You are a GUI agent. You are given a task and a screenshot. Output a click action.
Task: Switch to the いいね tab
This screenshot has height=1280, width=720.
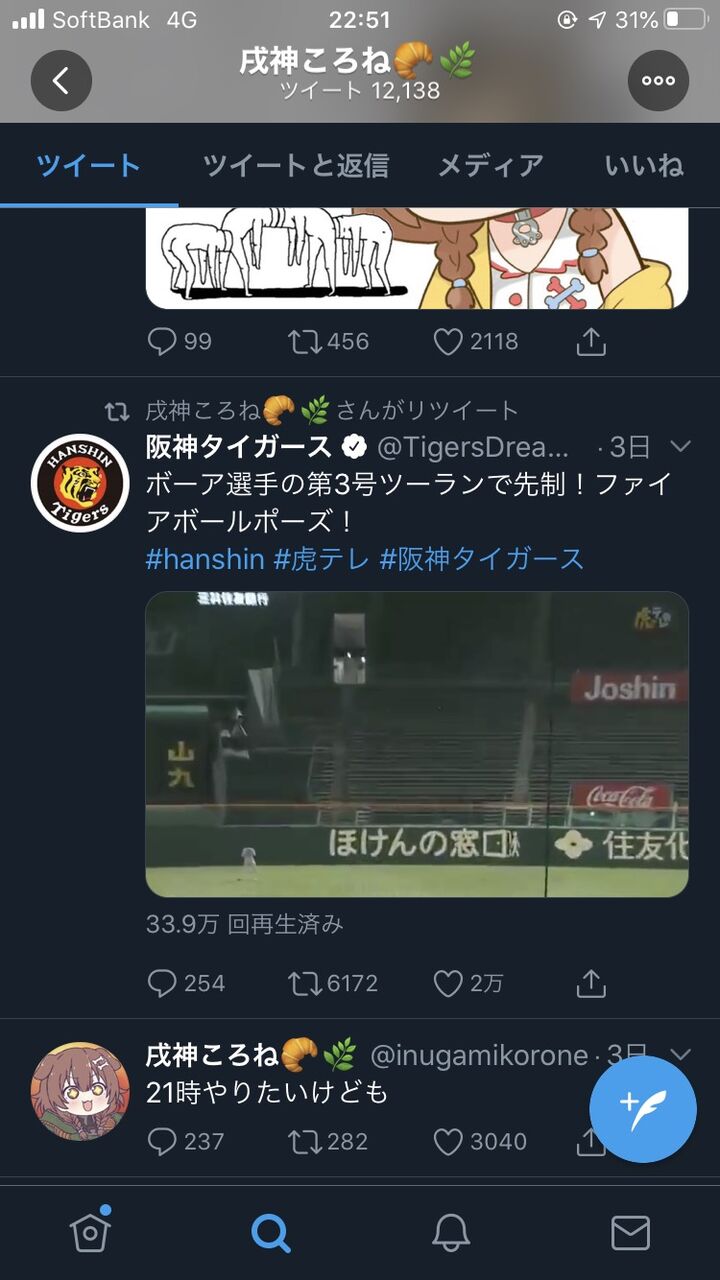[642, 166]
